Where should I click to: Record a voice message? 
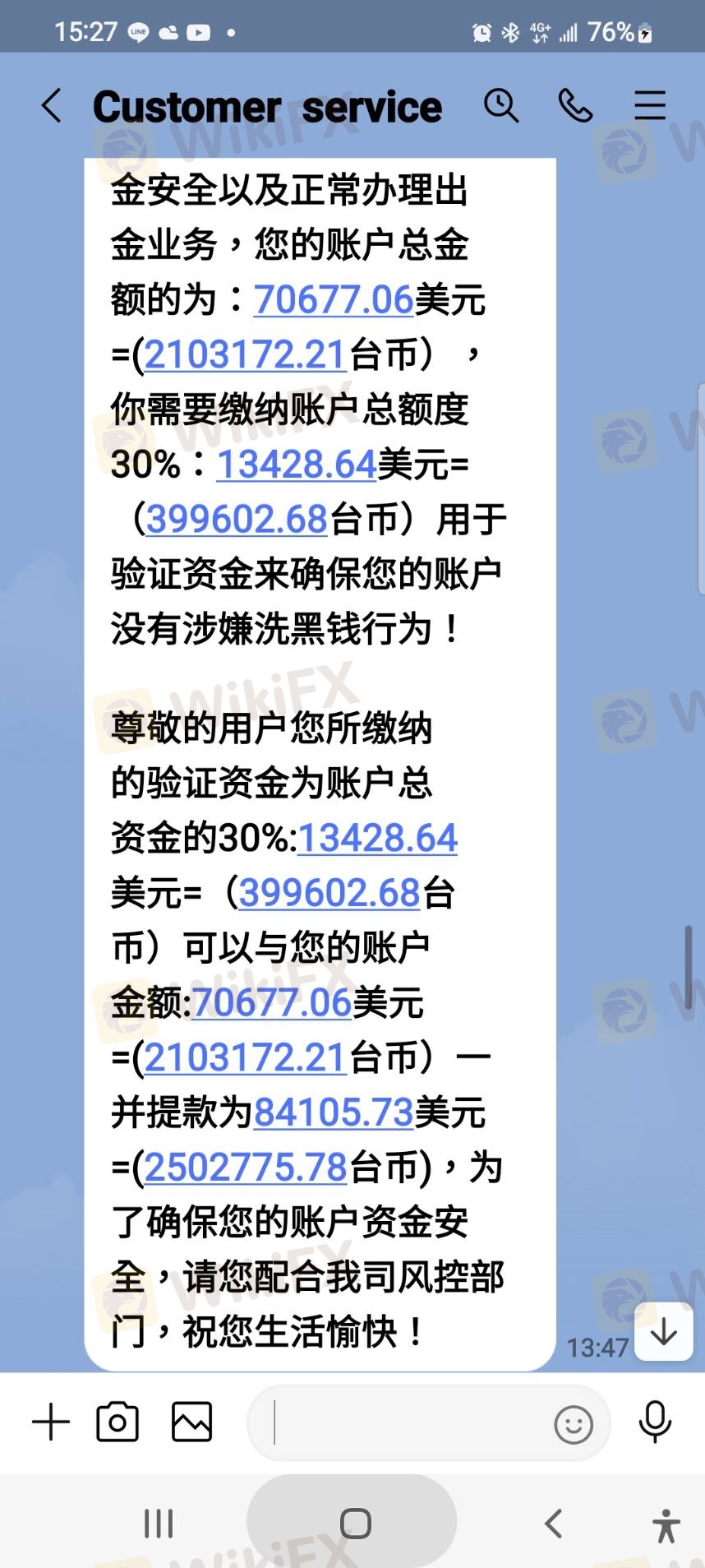click(x=655, y=1422)
